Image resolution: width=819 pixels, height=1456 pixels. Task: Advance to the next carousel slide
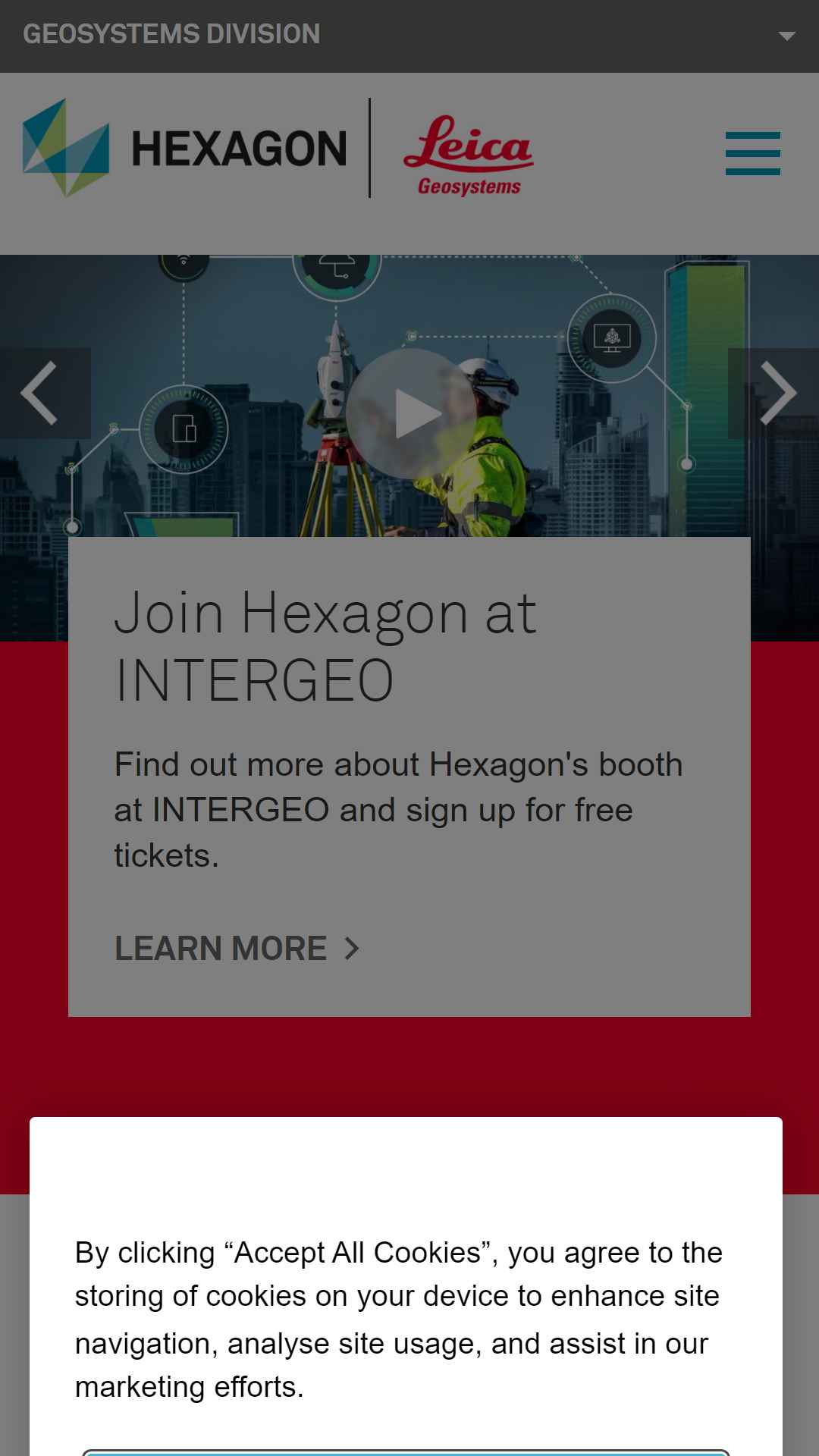point(774,393)
